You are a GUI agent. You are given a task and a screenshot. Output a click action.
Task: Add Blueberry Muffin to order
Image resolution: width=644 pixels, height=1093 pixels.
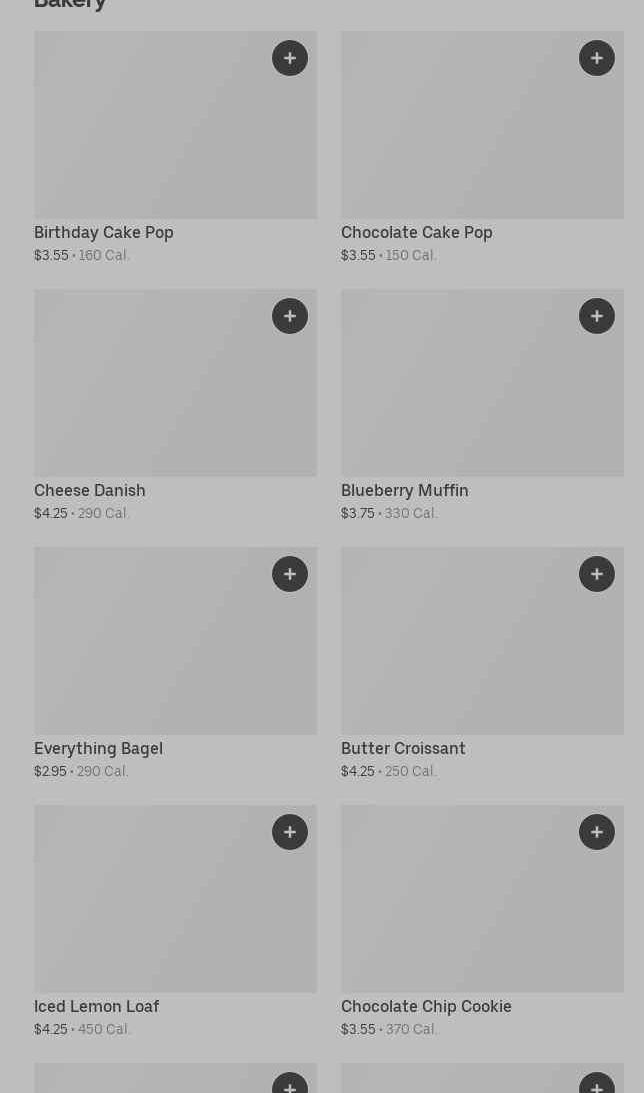tap(597, 316)
